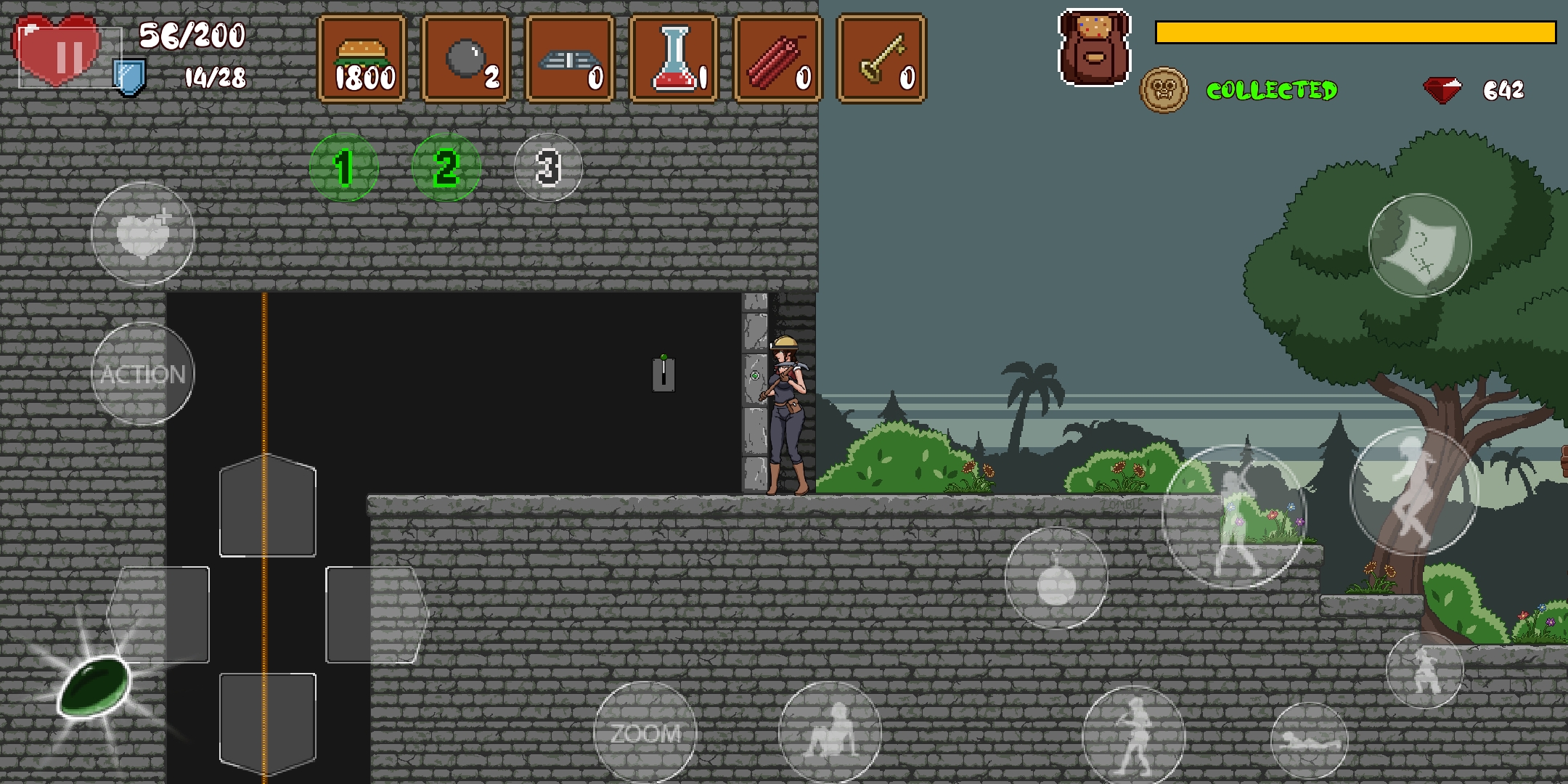
Task: Move up with the d-pad
Action: (267, 506)
